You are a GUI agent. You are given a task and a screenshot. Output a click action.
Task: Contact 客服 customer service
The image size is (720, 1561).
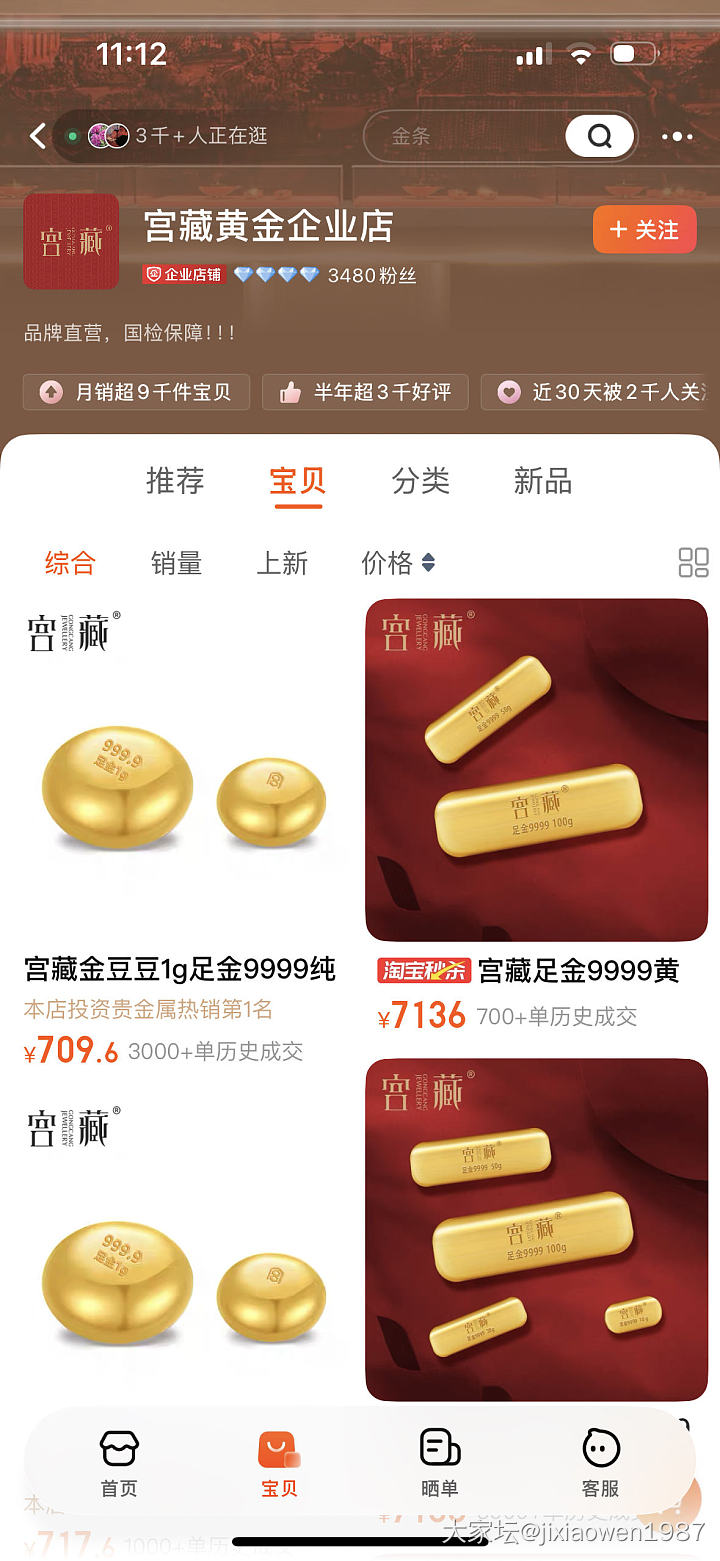[x=600, y=1462]
